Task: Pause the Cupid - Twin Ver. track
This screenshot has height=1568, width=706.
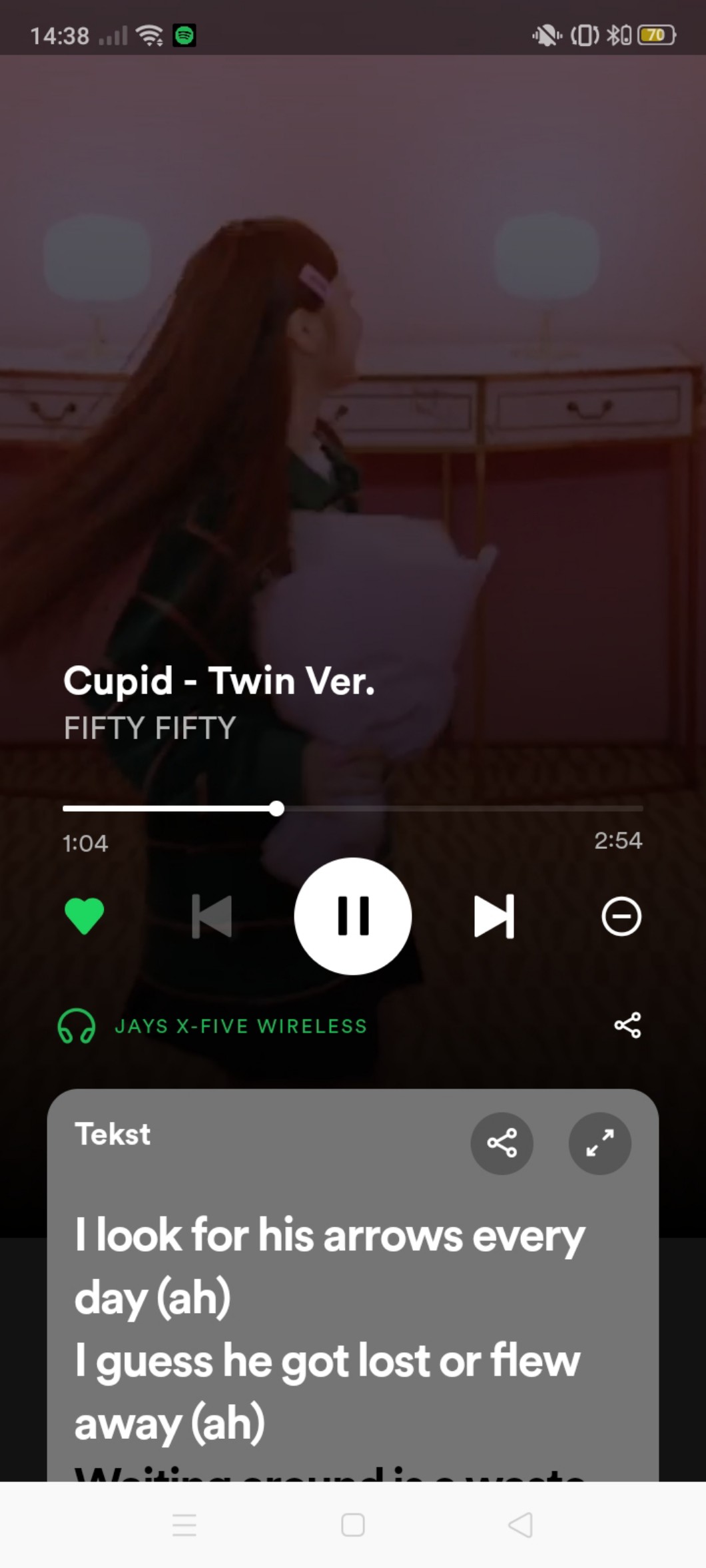Action: [352, 916]
